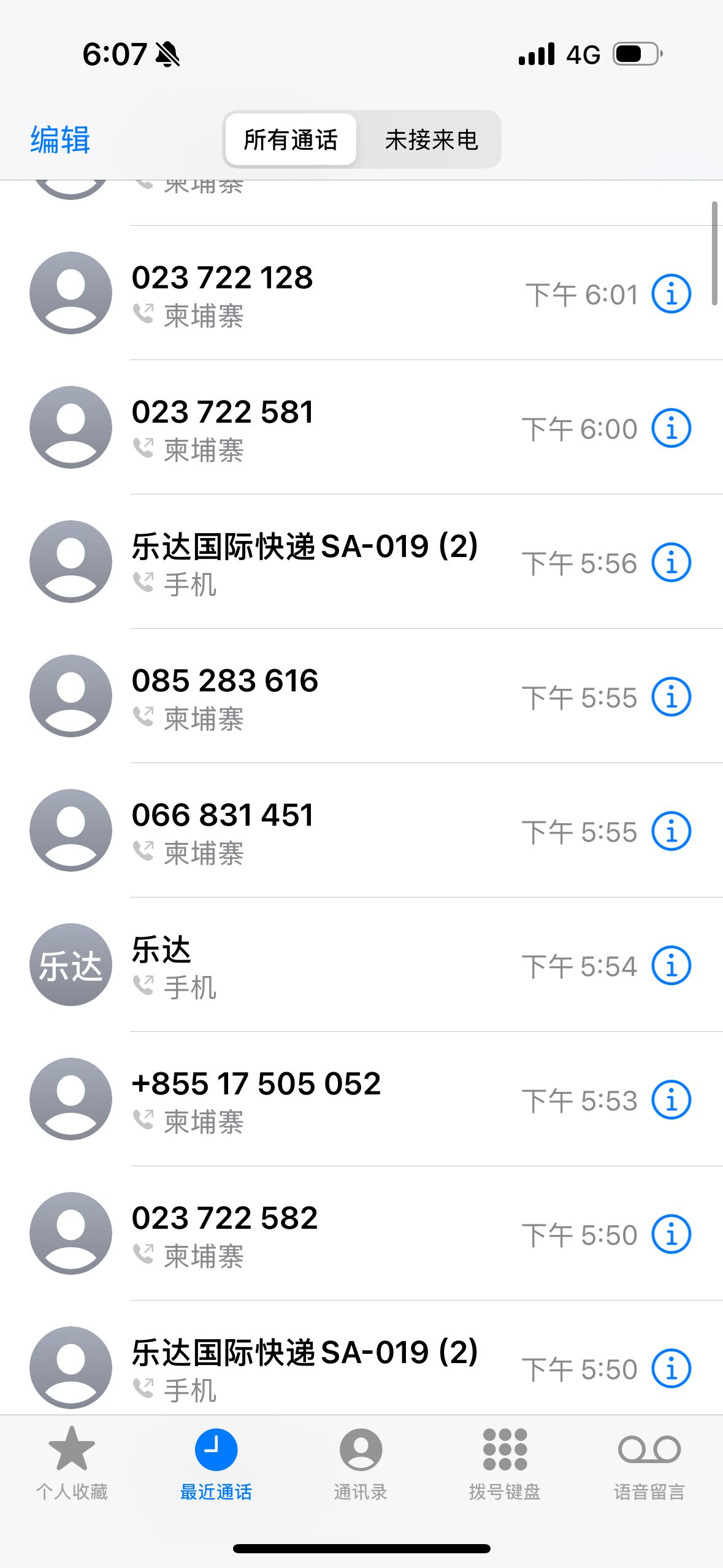
Task: Open the 拨号键盘 keypad tab
Action: (505, 1463)
